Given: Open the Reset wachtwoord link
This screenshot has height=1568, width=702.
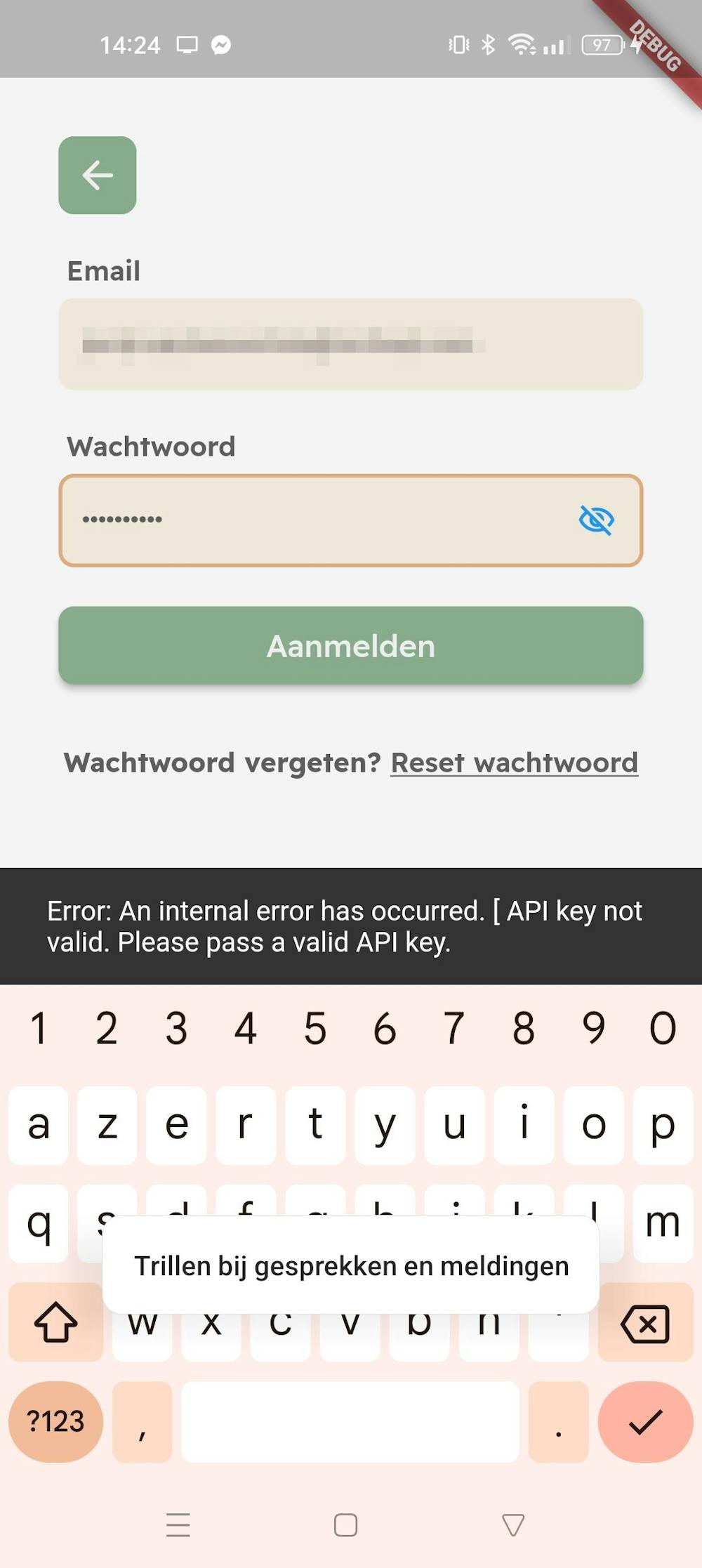Looking at the screenshot, I should [x=514, y=763].
